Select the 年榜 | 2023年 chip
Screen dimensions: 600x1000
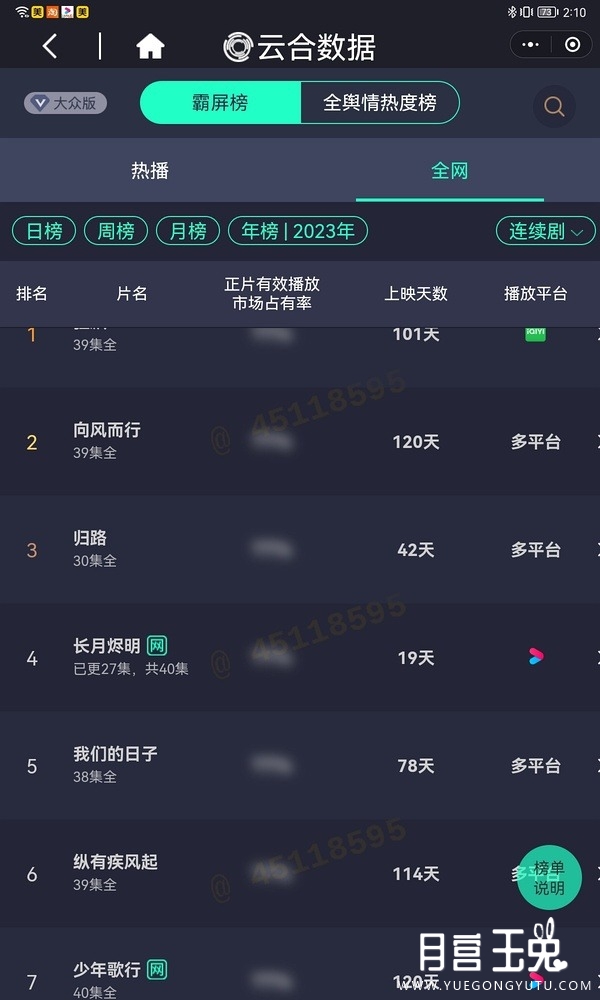[x=298, y=231]
